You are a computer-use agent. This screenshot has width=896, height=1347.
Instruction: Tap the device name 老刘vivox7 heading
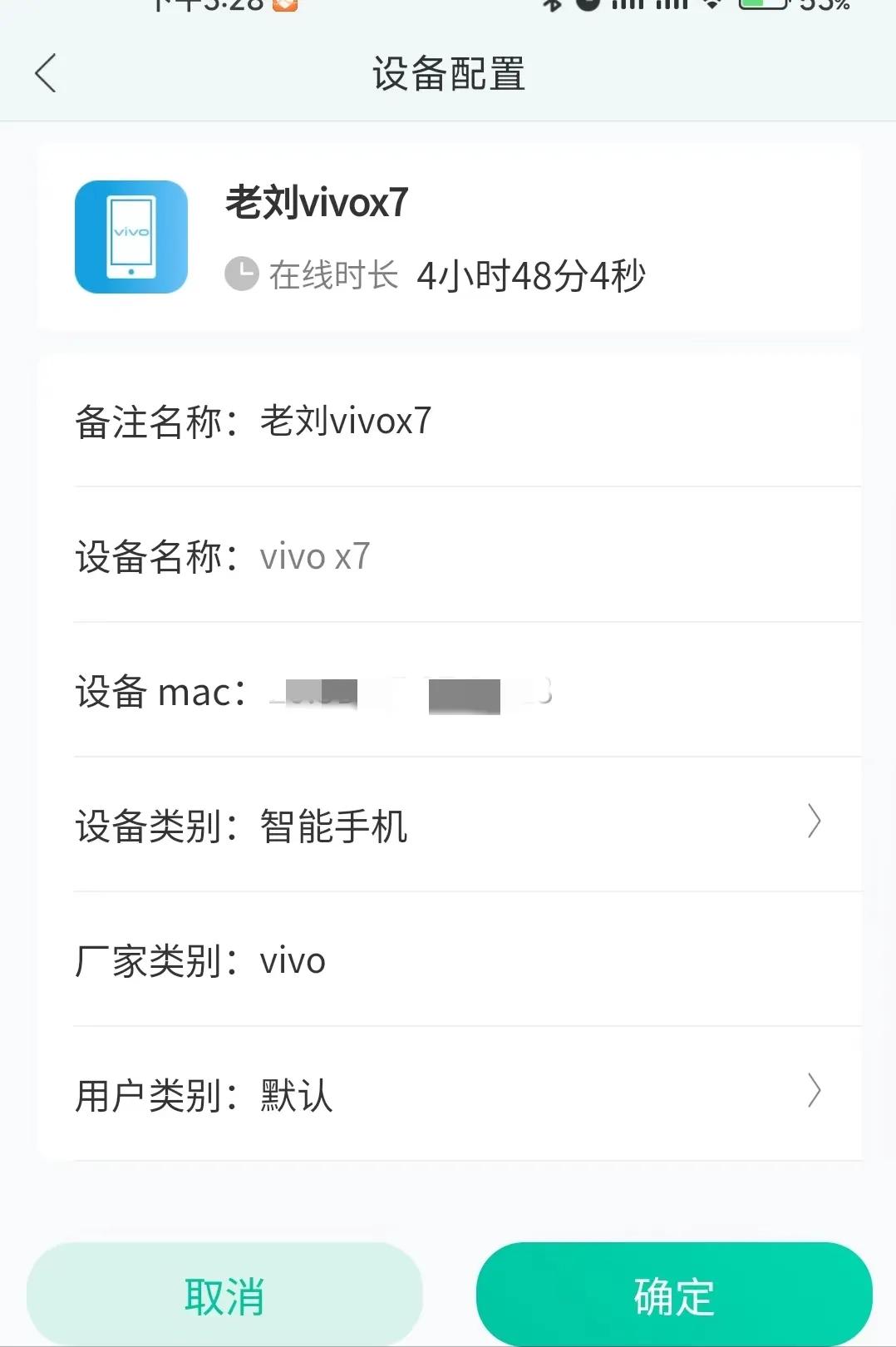318,200
